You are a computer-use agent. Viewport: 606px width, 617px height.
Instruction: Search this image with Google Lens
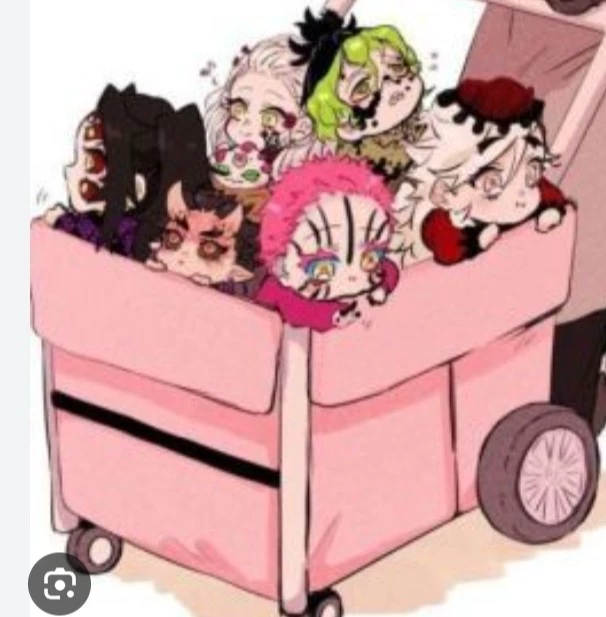tap(59, 583)
